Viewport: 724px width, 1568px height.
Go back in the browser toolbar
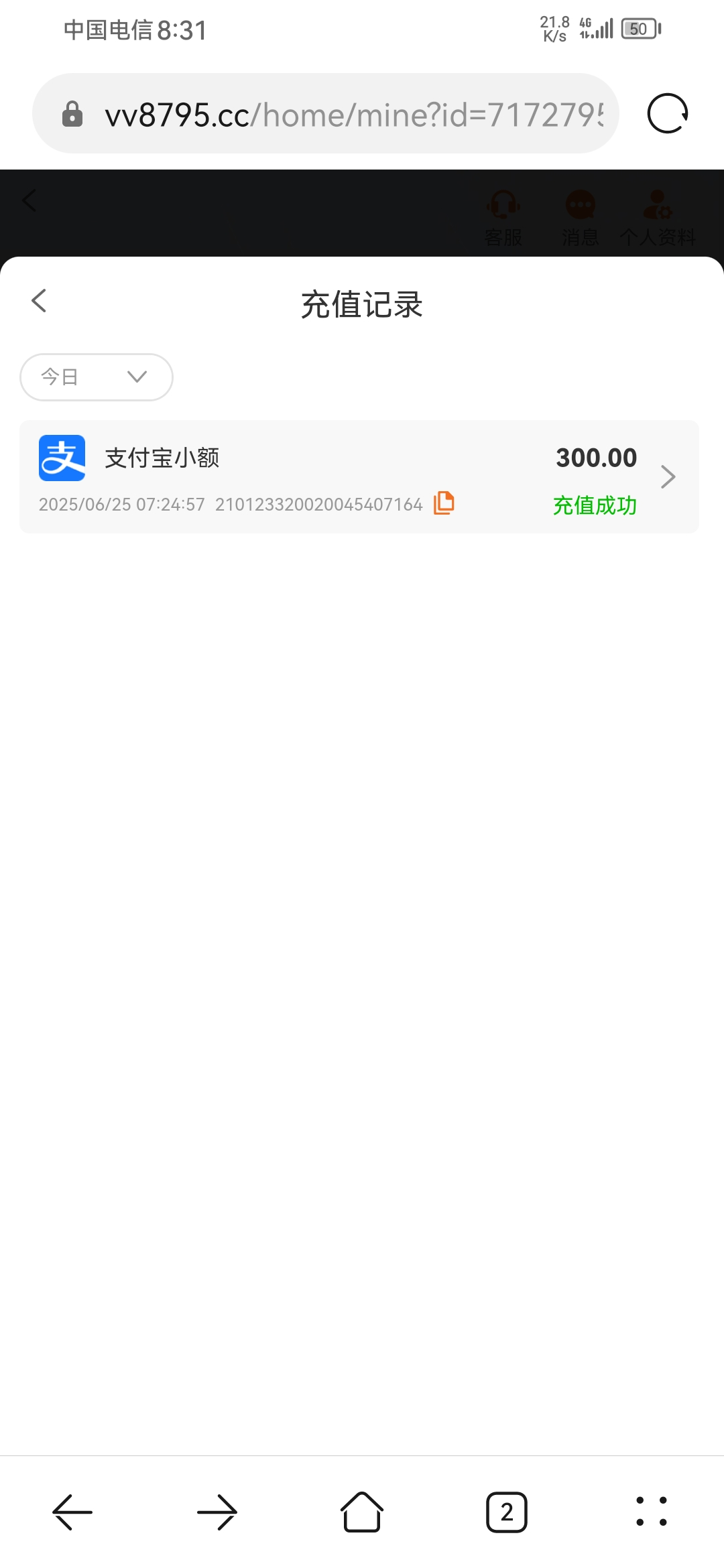[72, 1512]
